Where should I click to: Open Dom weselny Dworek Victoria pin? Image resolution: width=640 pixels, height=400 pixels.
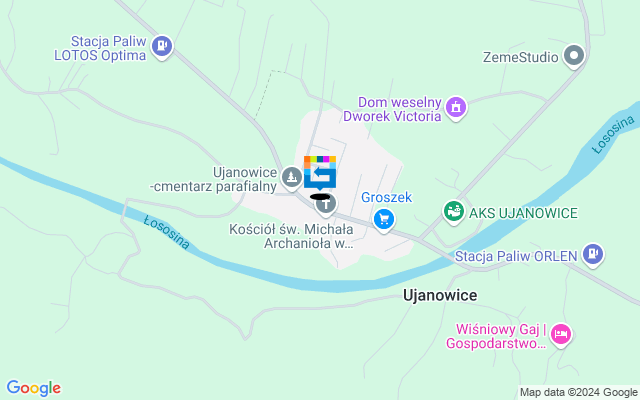[x=457, y=107]
